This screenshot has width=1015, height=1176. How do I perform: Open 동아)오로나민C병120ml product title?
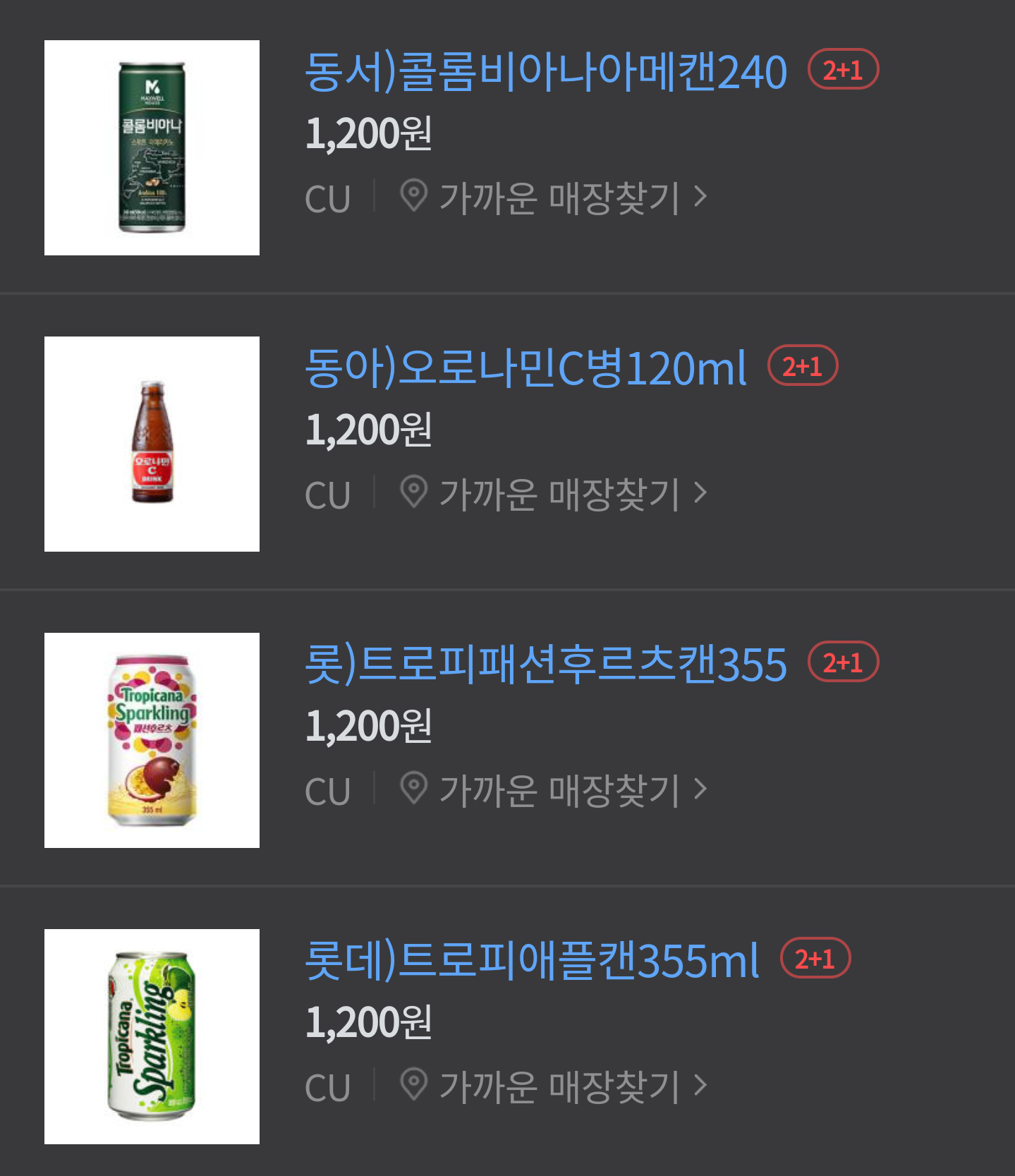[525, 368]
